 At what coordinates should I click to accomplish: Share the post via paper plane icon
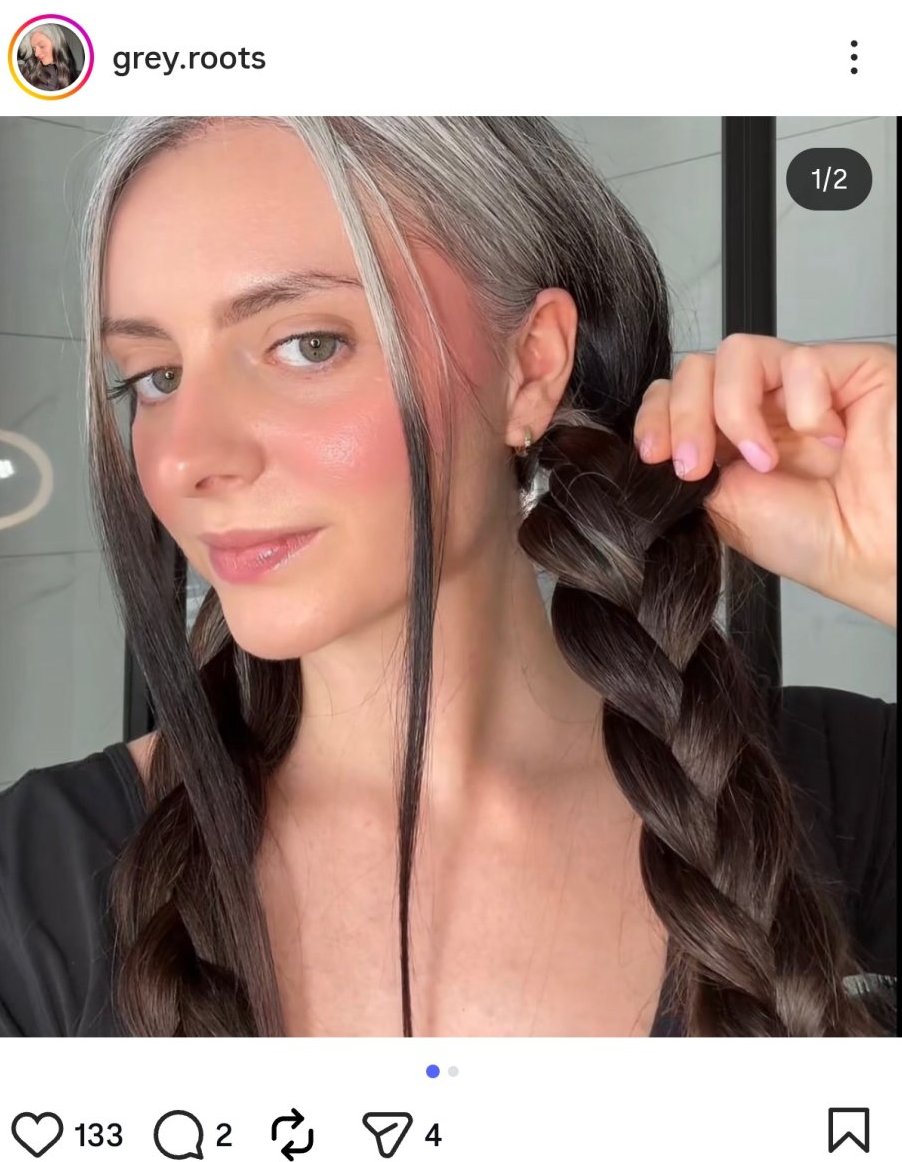pos(386,1135)
